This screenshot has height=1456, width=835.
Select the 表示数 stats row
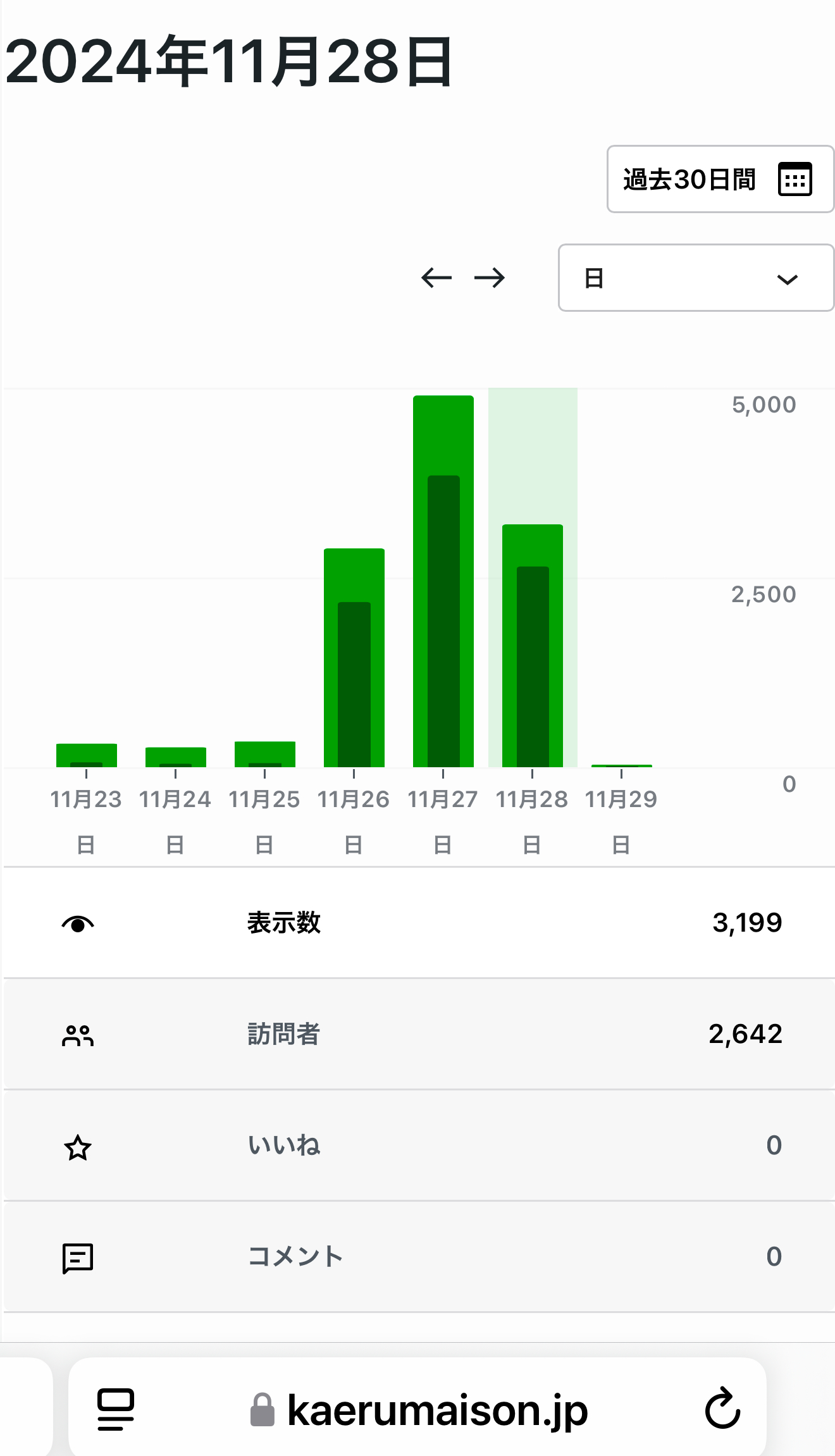coord(419,923)
